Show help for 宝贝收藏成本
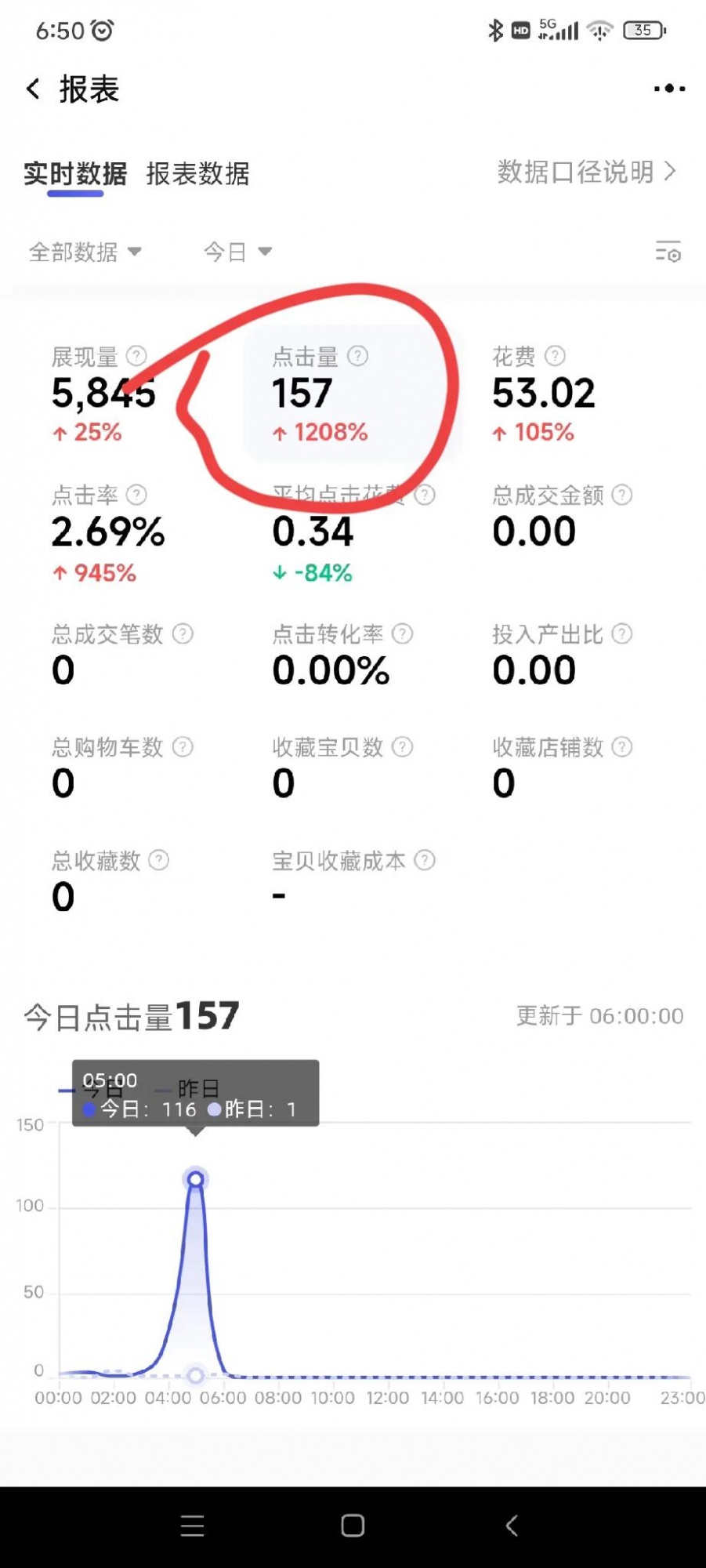This screenshot has height=1568, width=706. [424, 861]
